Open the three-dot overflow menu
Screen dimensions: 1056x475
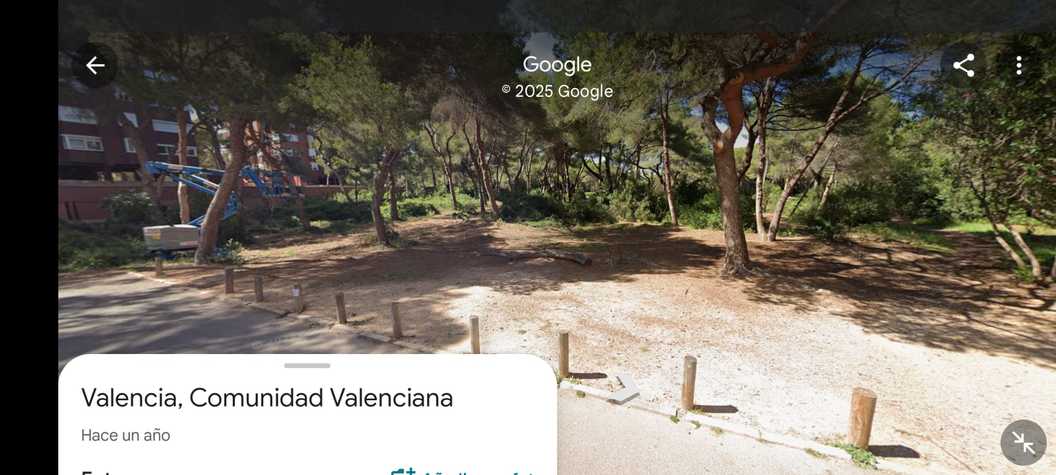(1019, 66)
